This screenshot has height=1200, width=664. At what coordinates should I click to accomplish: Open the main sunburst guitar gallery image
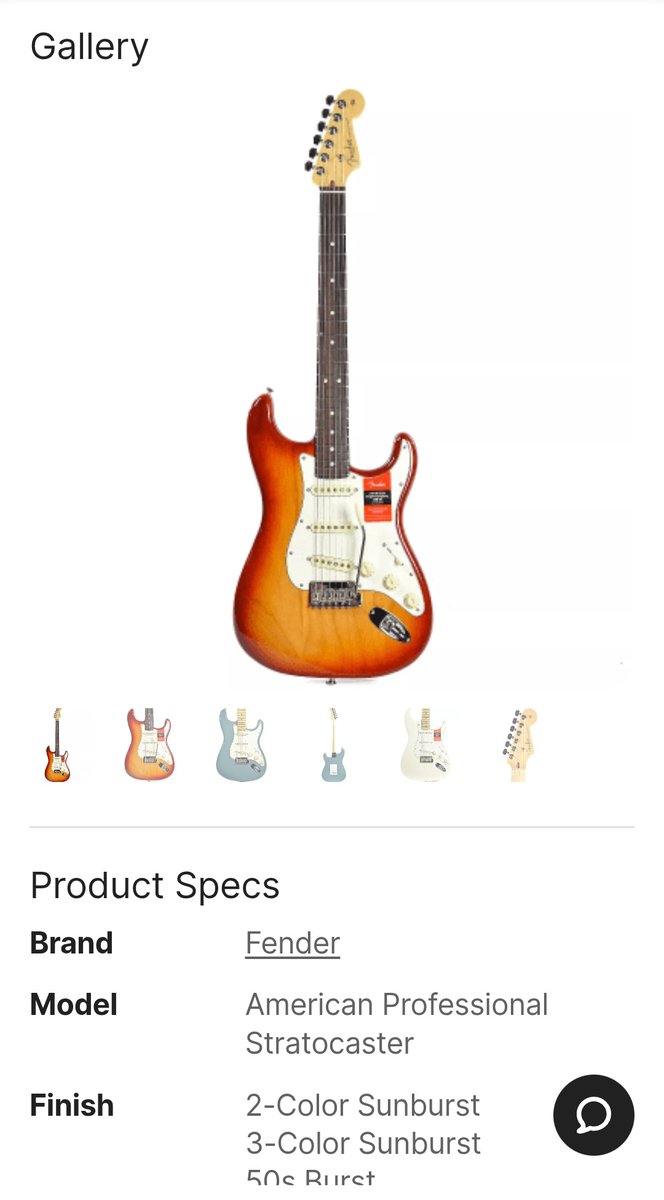[332, 386]
